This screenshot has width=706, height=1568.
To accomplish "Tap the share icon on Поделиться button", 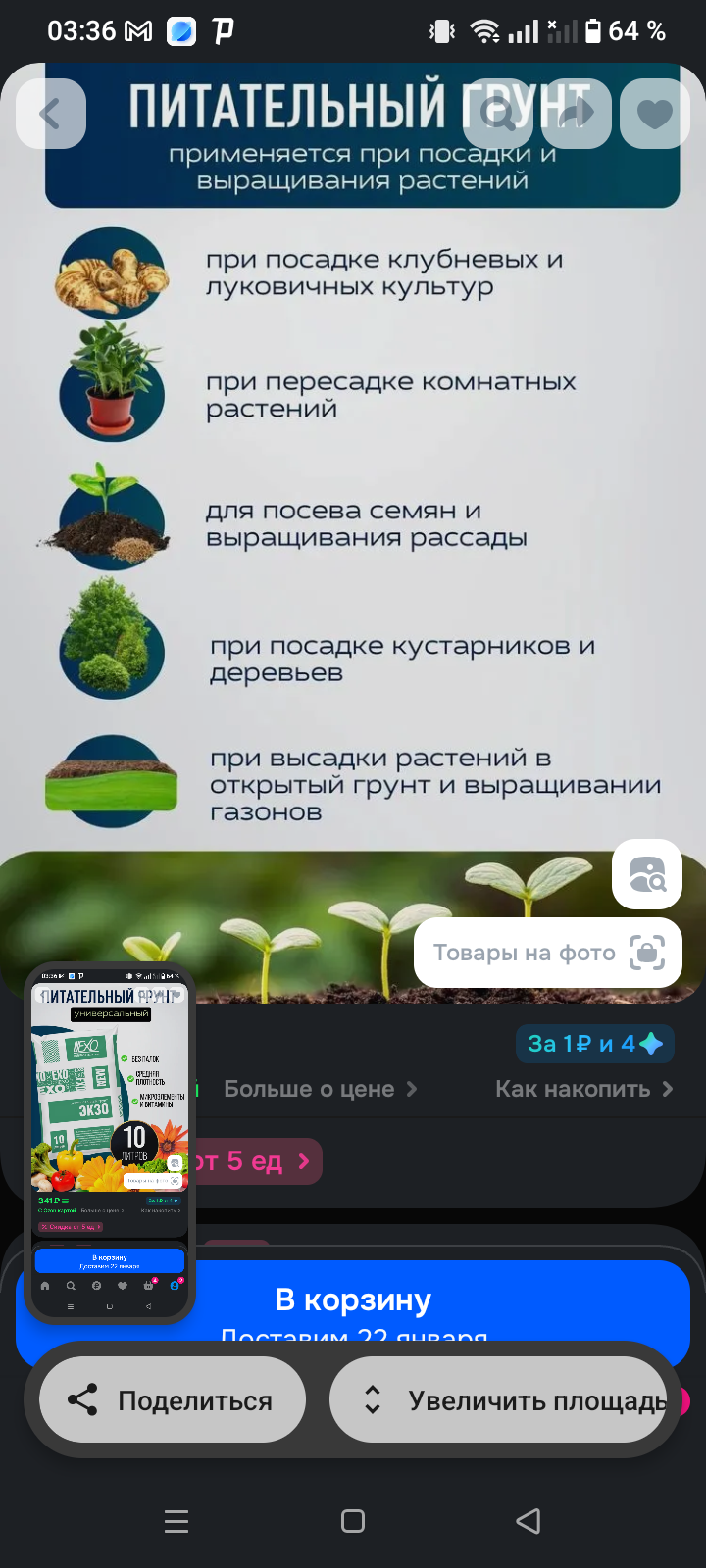I will (x=84, y=1399).
